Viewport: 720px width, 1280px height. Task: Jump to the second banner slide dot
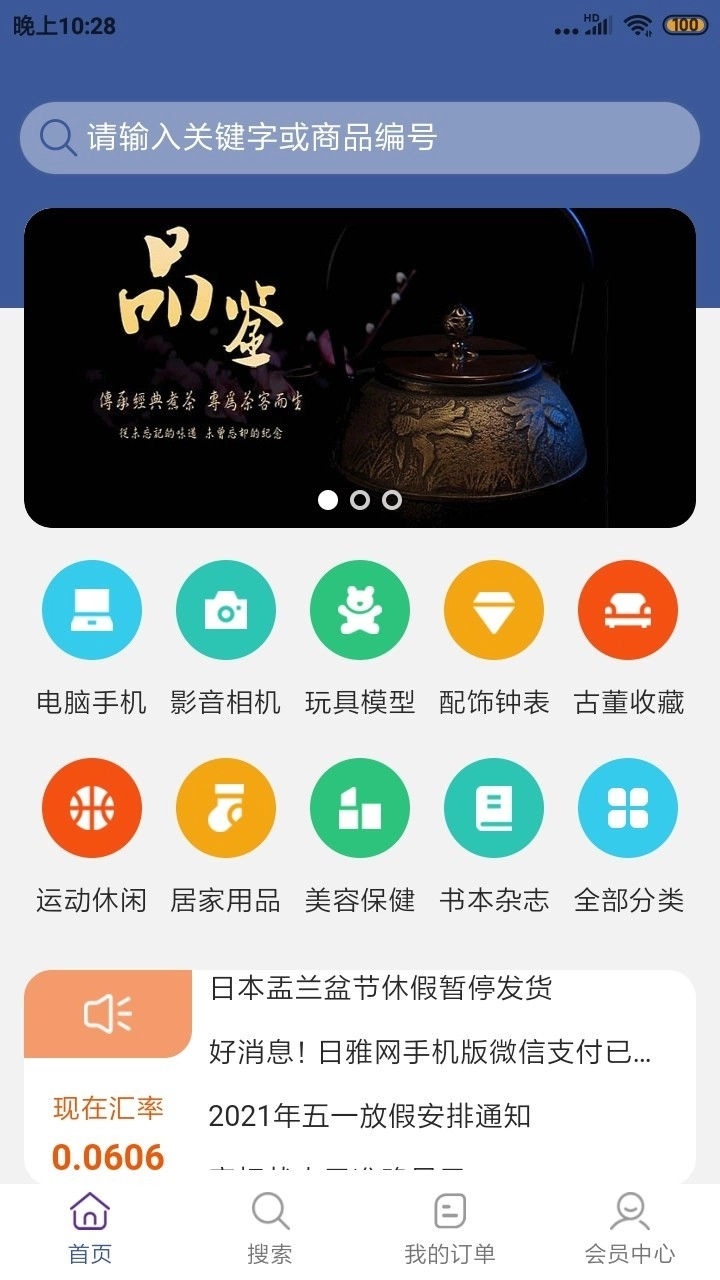(360, 500)
